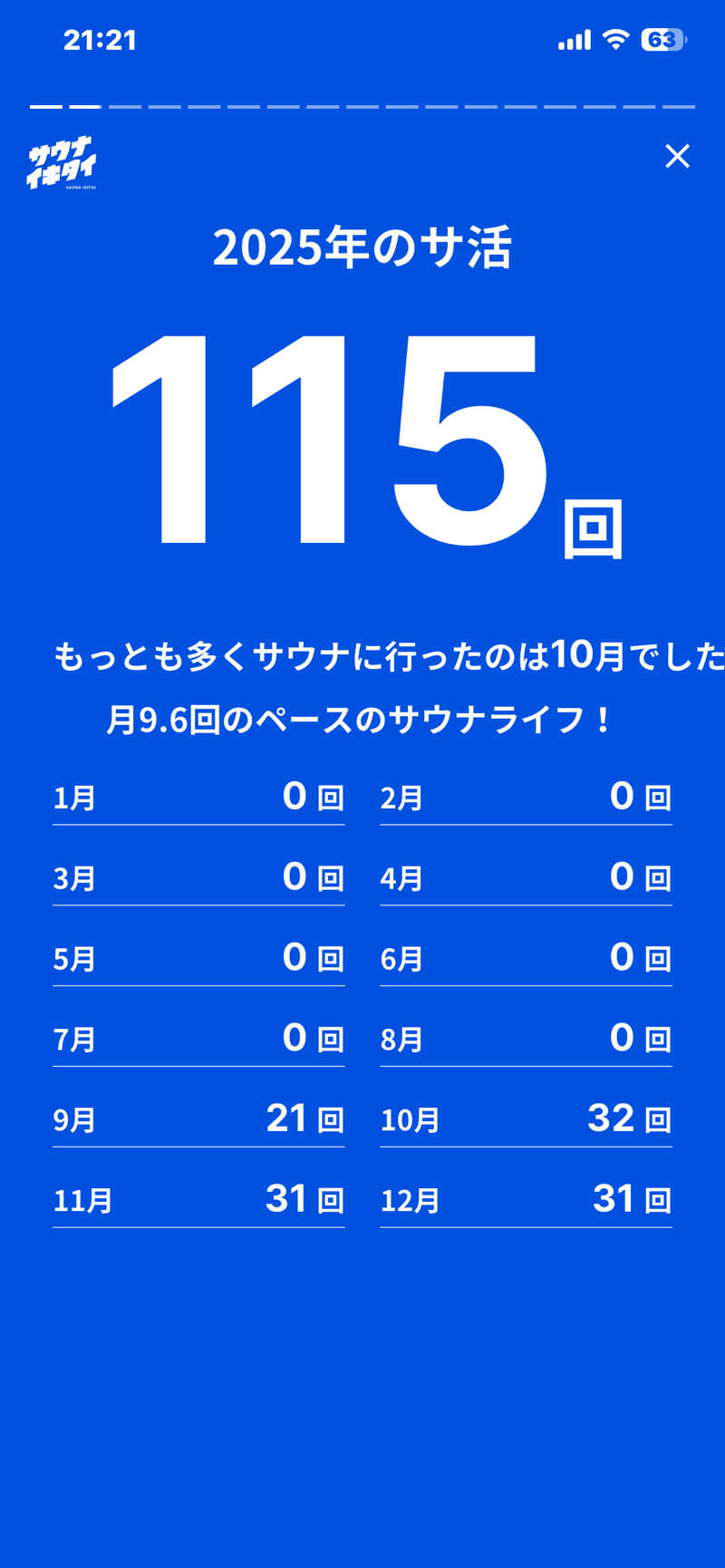Close the 2025 sauna summary story

(678, 156)
